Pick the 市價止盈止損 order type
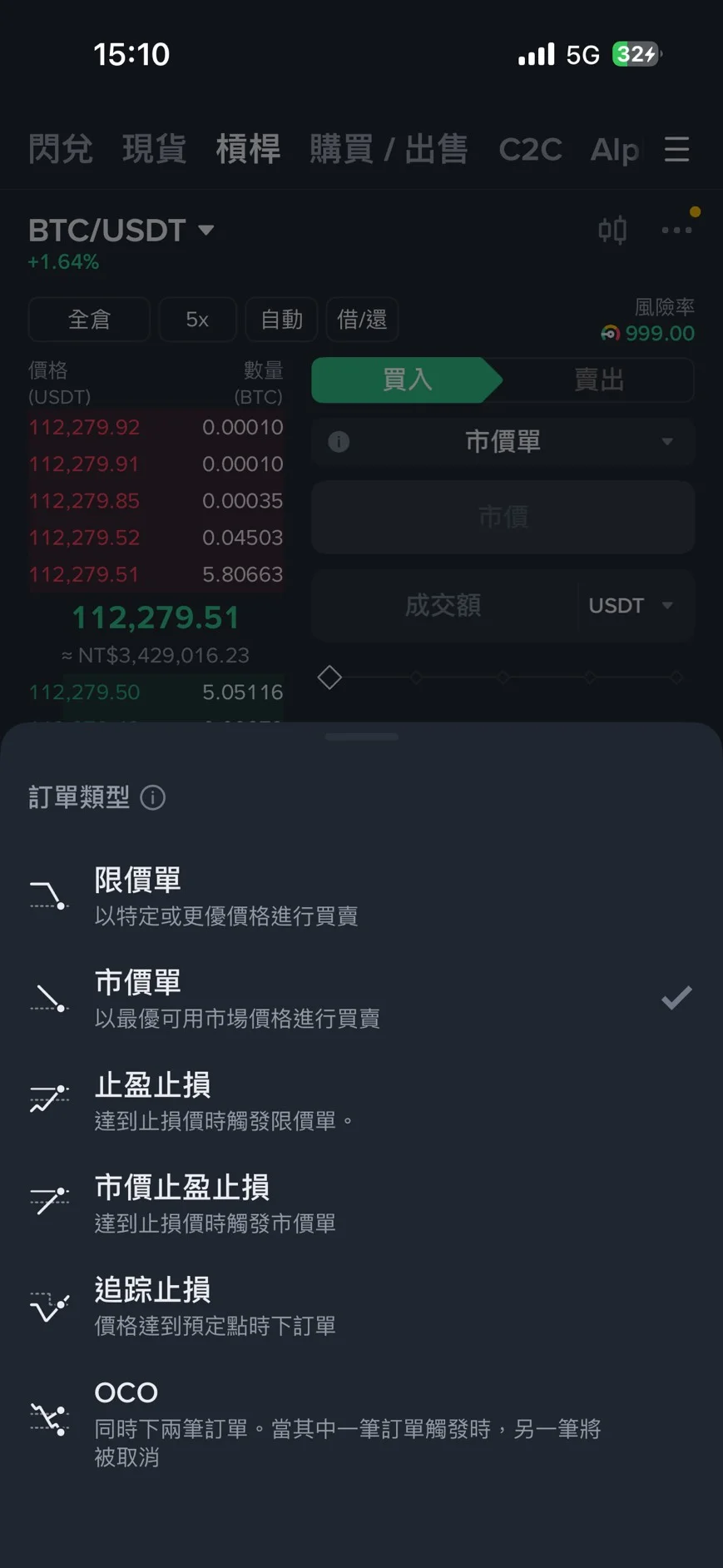723x1568 pixels. pos(216,1203)
